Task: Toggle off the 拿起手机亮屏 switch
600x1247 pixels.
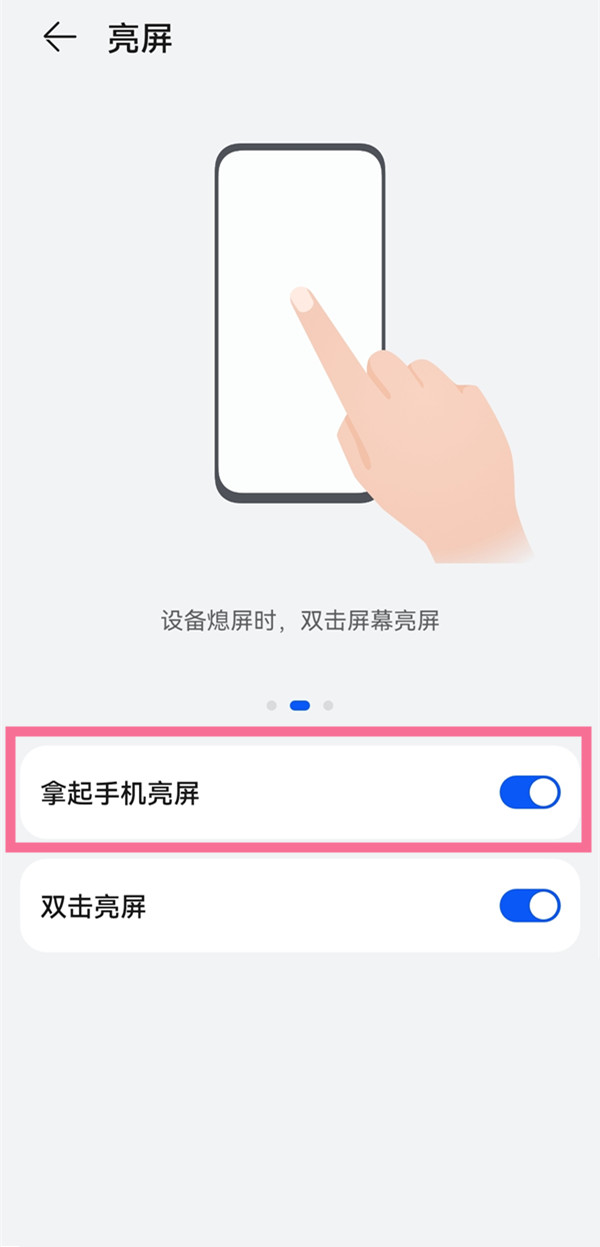Action: click(x=529, y=793)
